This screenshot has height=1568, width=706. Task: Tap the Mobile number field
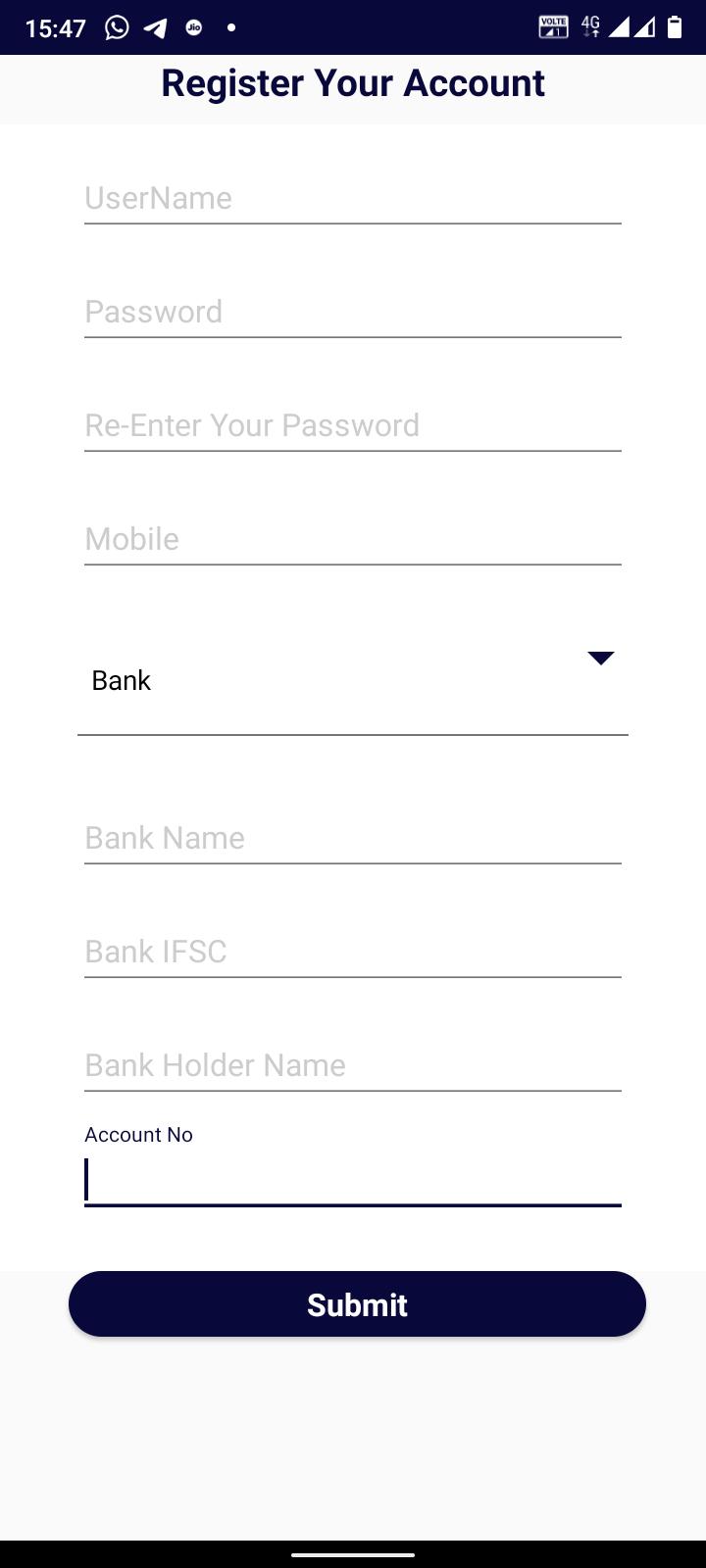(x=353, y=540)
